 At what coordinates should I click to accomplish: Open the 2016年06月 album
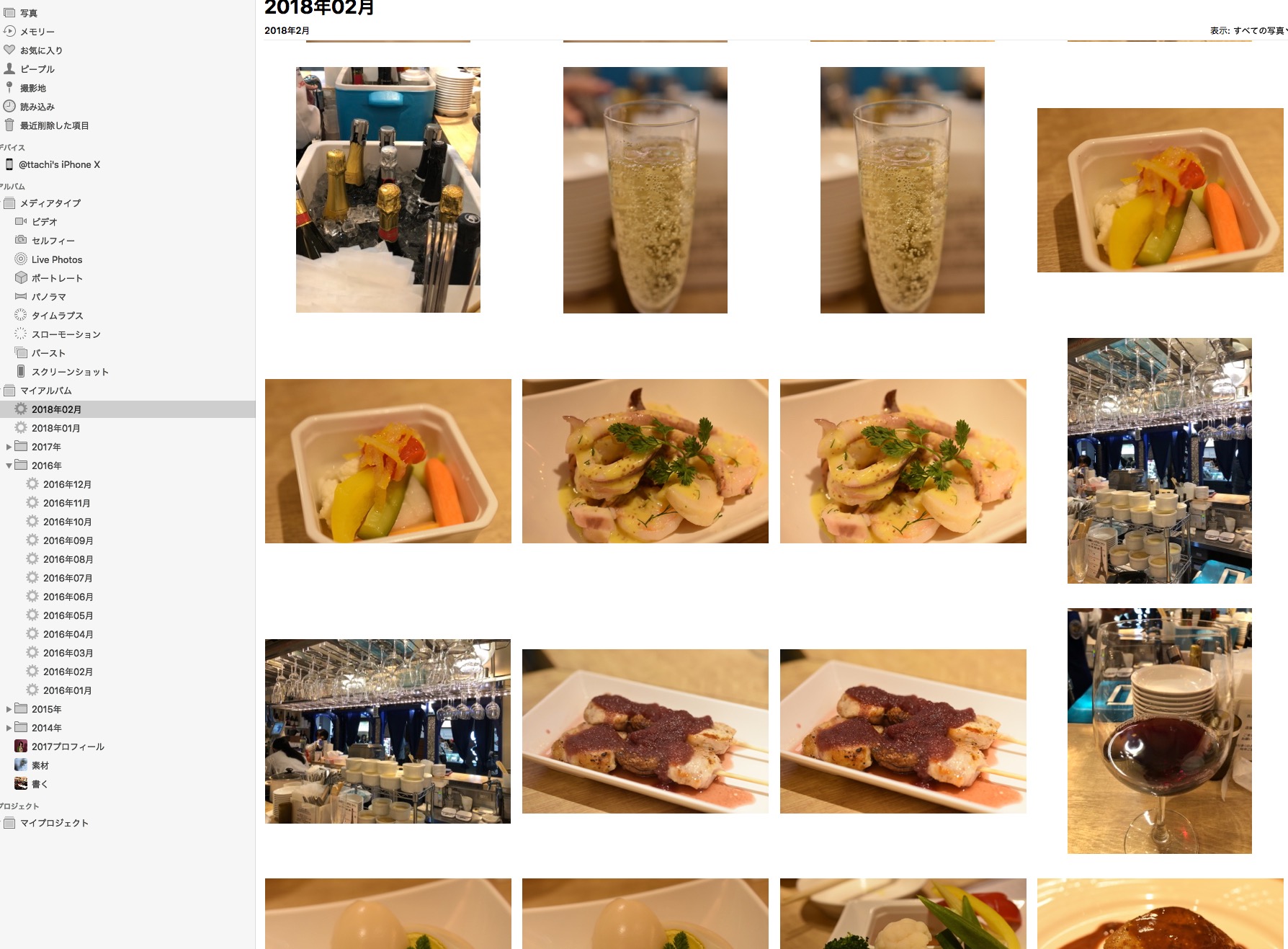pos(68,597)
